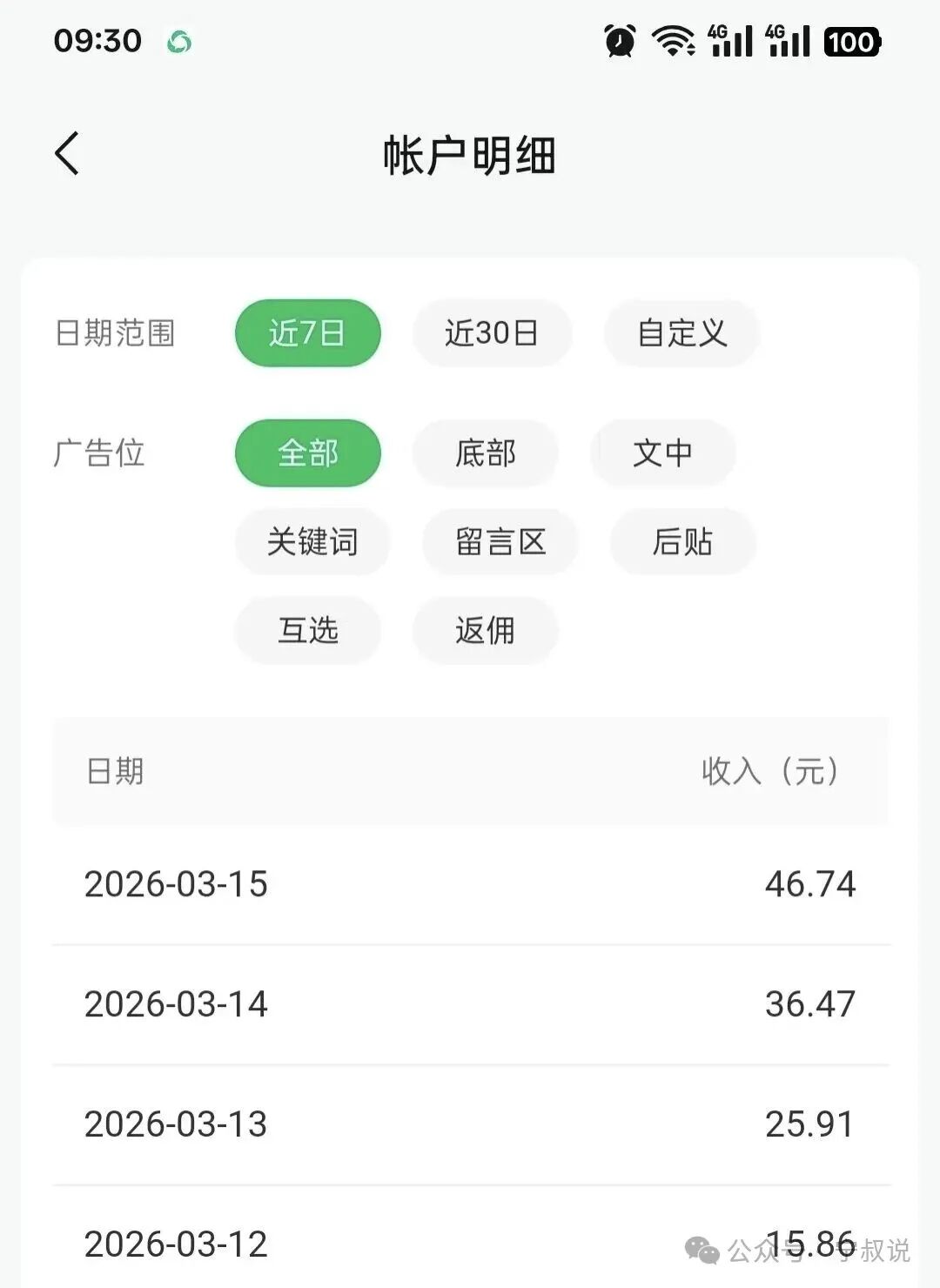Image resolution: width=940 pixels, height=1288 pixels.
Task: Tap the back arrow to leave 帐户明细
Action: tap(67, 151)
